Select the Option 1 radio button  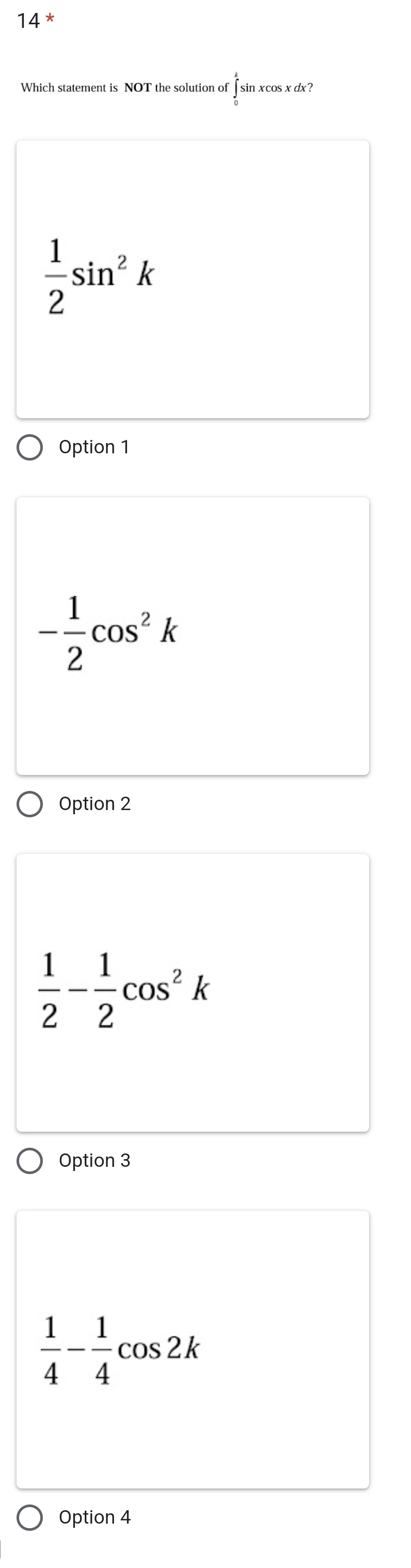[29, 448]
